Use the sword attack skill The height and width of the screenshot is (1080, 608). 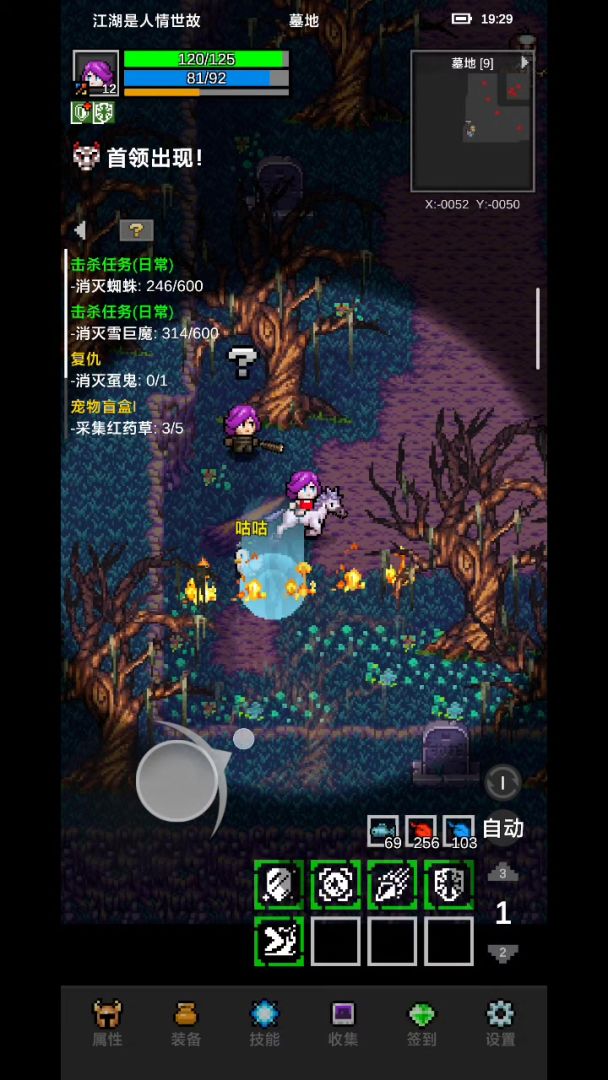tap(279, 885)
